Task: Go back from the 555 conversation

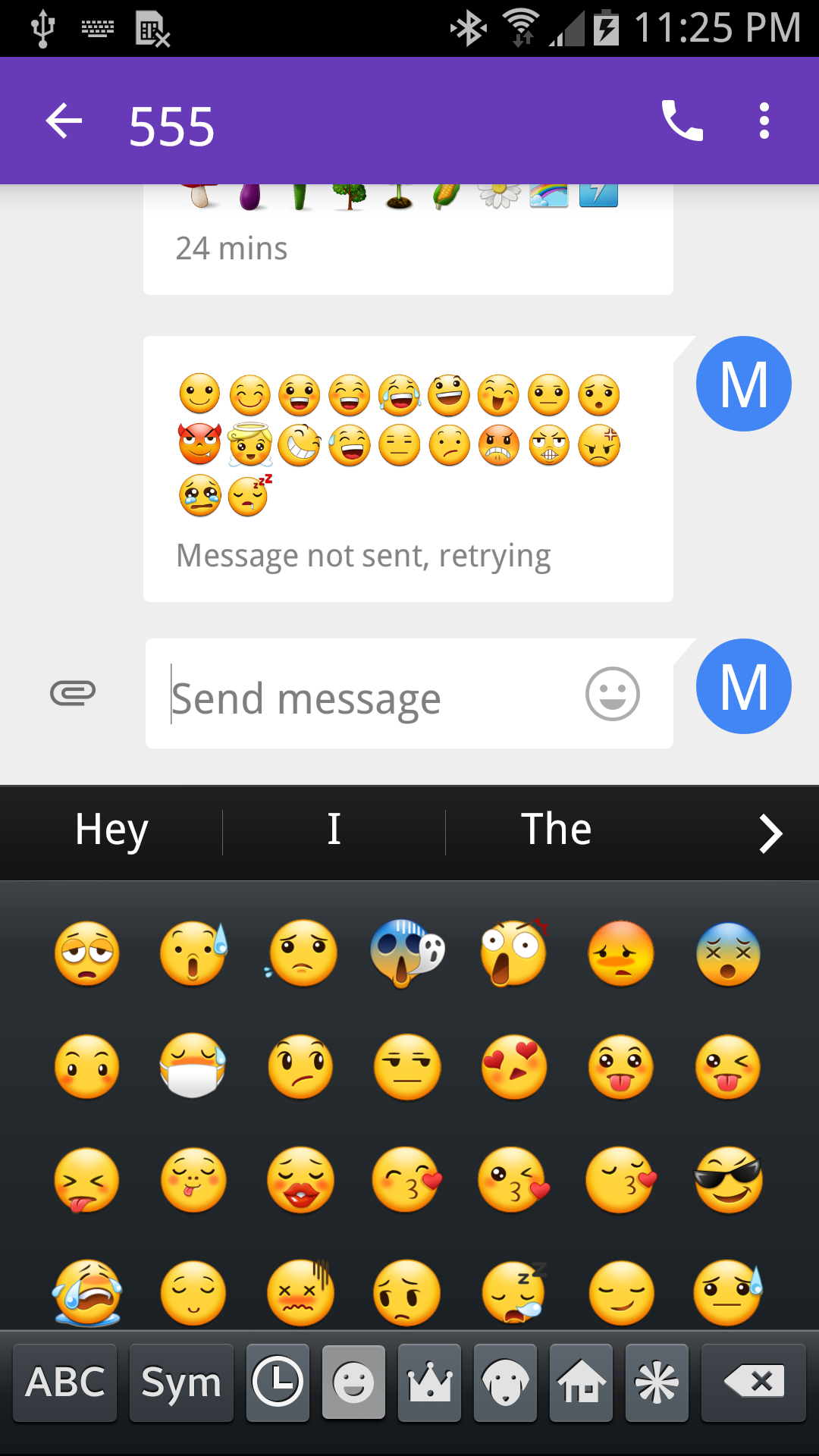Action: point(64,121)
